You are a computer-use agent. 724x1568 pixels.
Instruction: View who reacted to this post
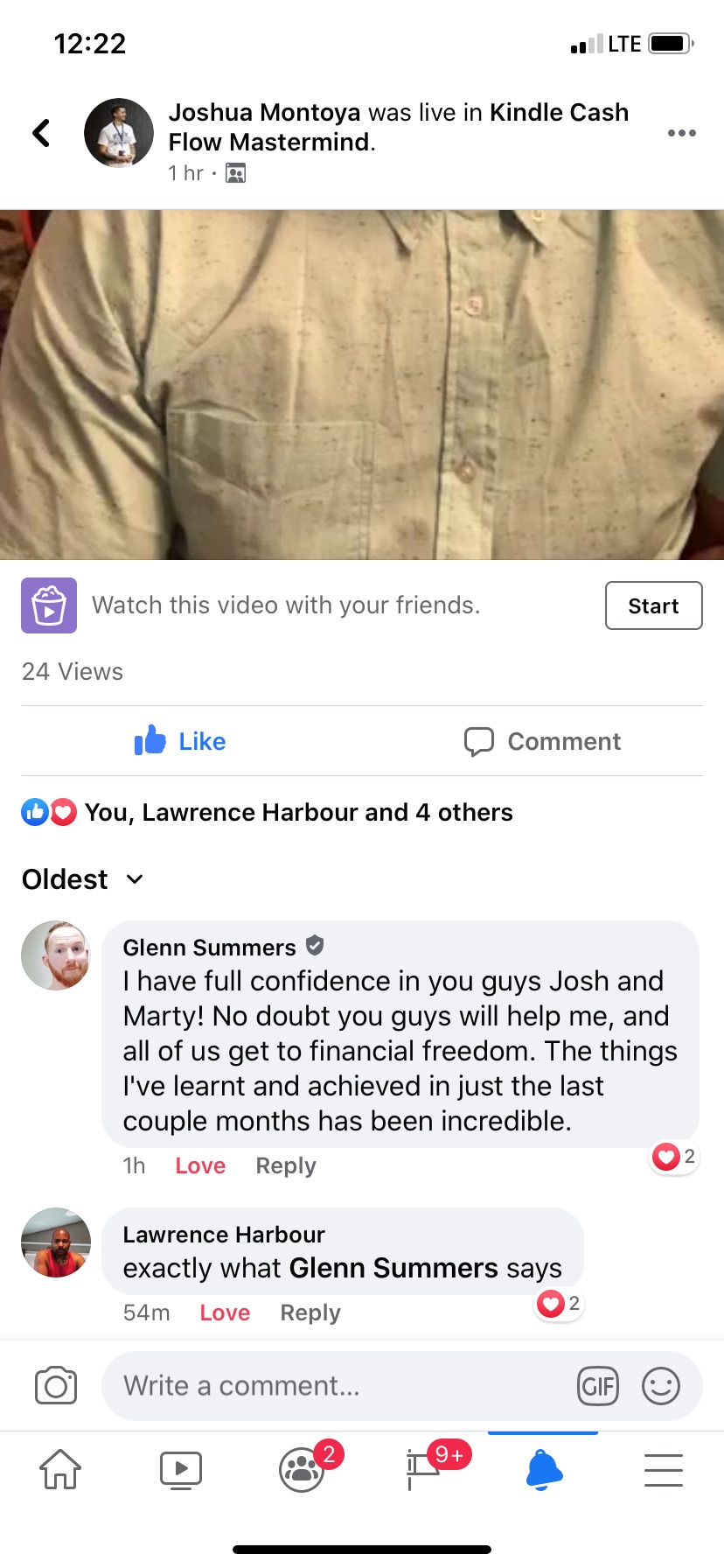(297, 813)
